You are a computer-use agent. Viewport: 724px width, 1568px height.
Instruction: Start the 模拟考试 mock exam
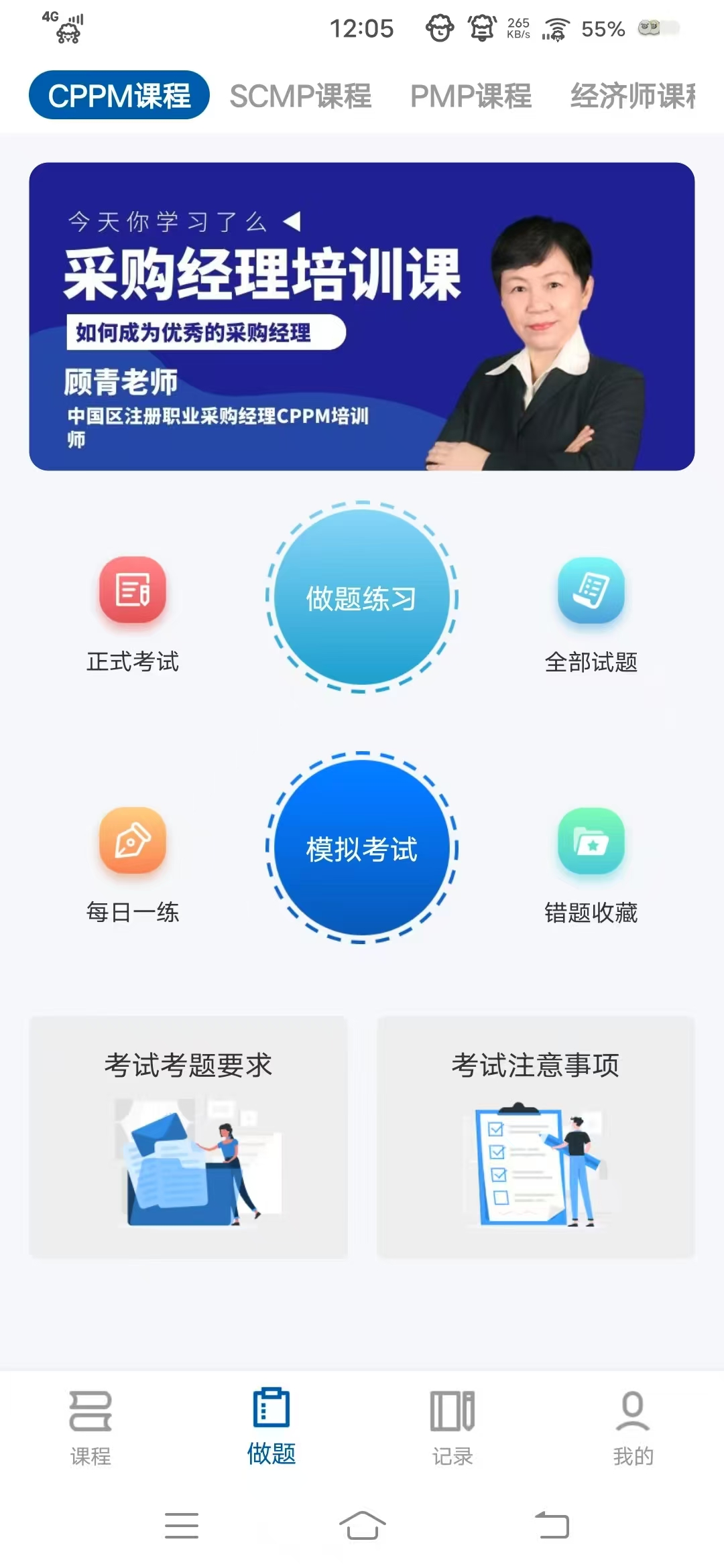[362, 848]
